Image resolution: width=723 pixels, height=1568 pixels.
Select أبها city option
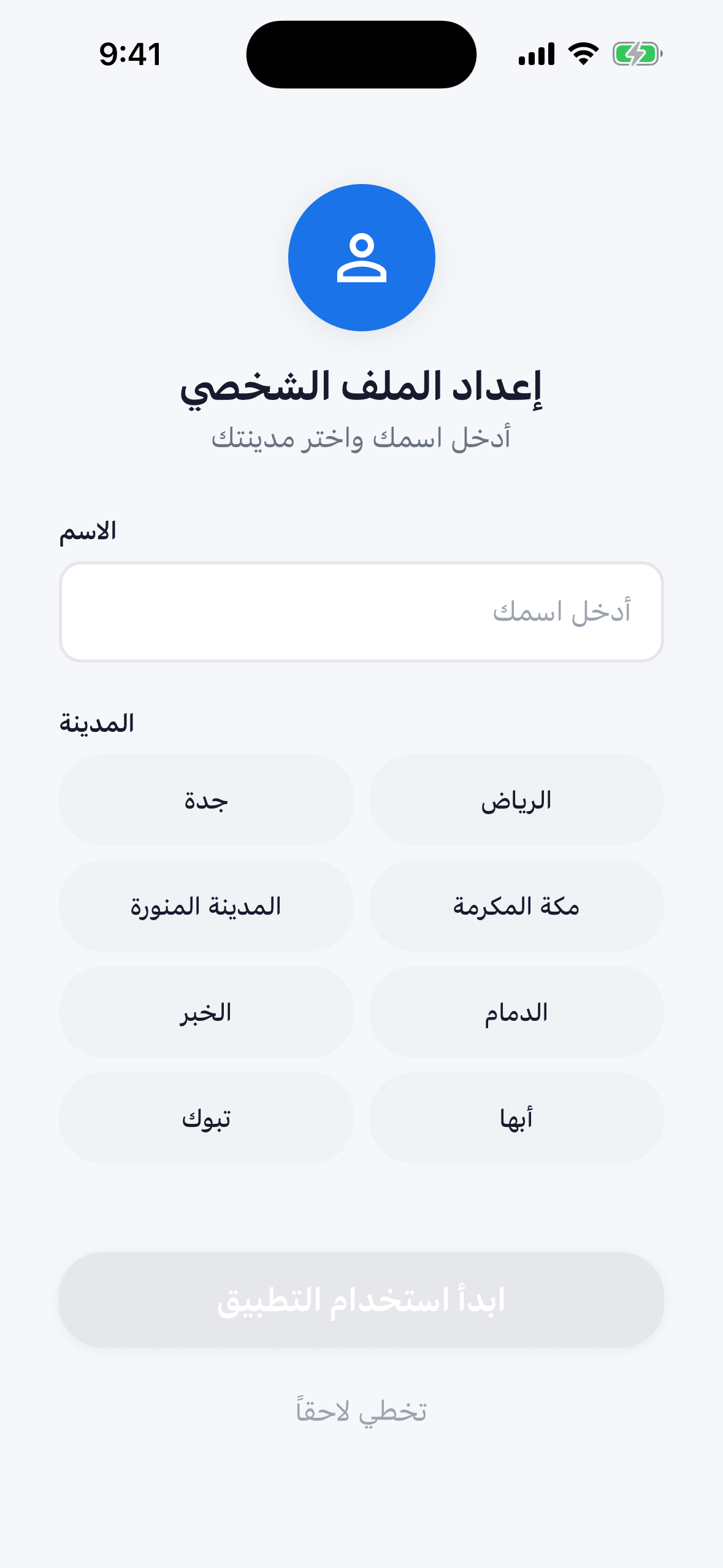(516, 1119)
